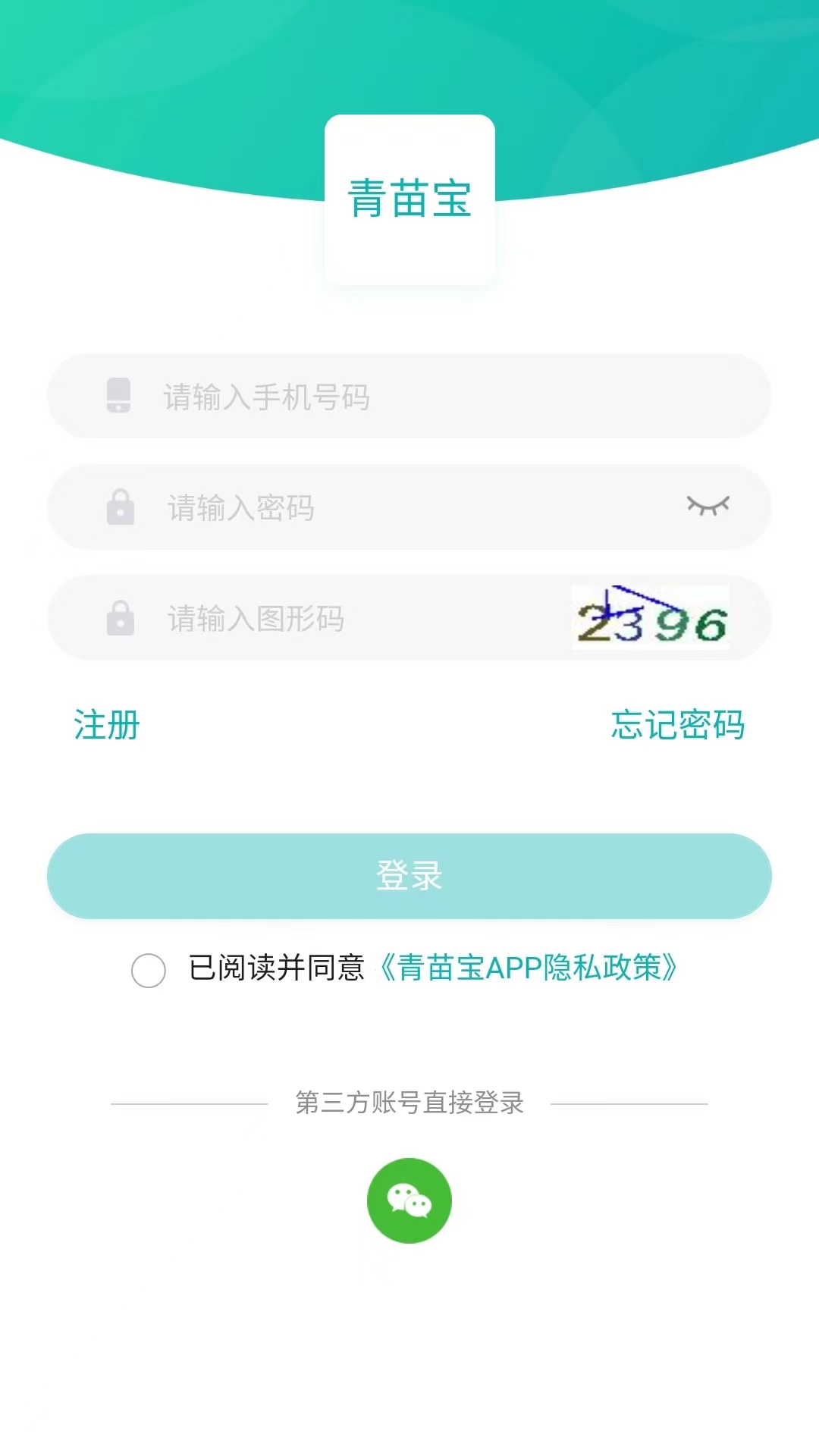Click the phone icon in mobile number field
The height and width of the screenshot is (1456, 819).
tap(118, 397)
